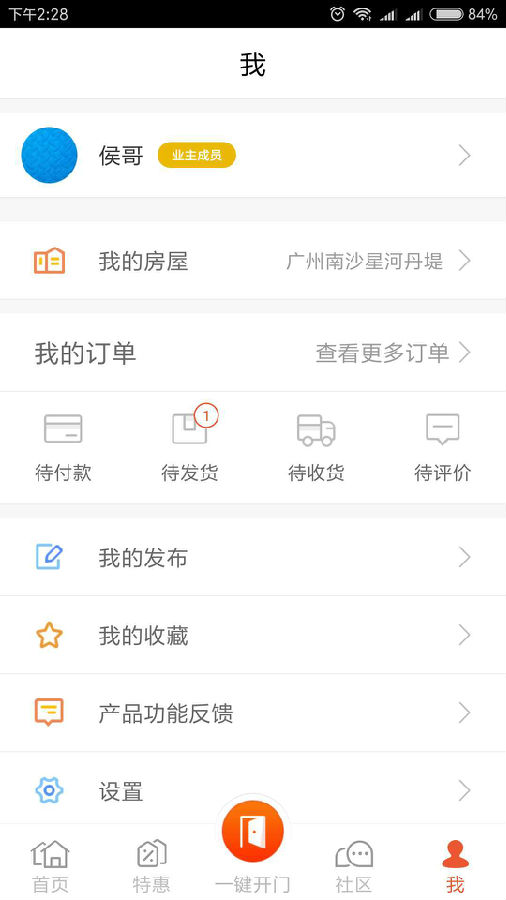Open 我的收藏 row
Image resolution: width=506 pixels, height=900 pixels.
pos(253,635)
